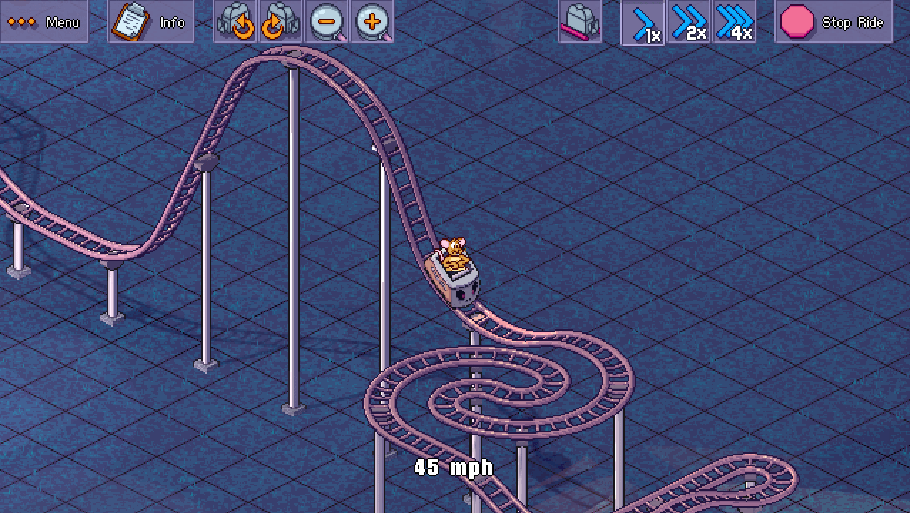Image resolution: width=910 pixels, height=513 pixels.
Task: Switch the ride speed to 2x
Action: point(689,22)
